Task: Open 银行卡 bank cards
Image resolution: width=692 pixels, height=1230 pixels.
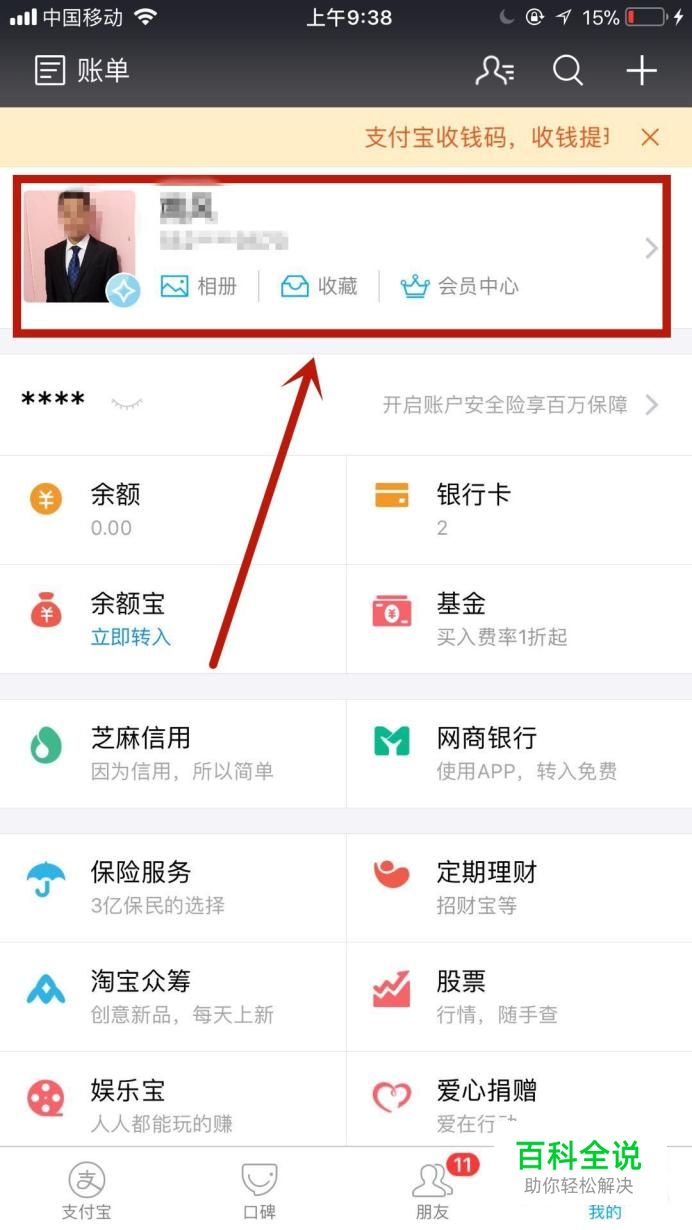Action: (518, 509)
